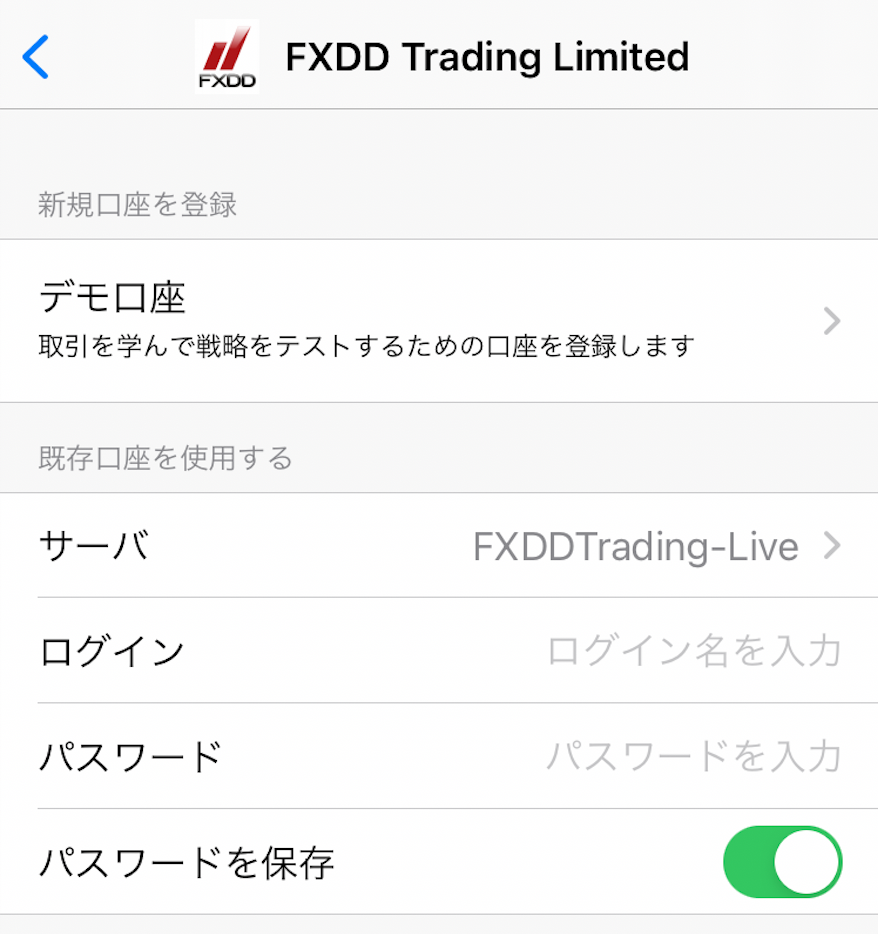Tap the FXDD broker logo

[x=226, y=57]
